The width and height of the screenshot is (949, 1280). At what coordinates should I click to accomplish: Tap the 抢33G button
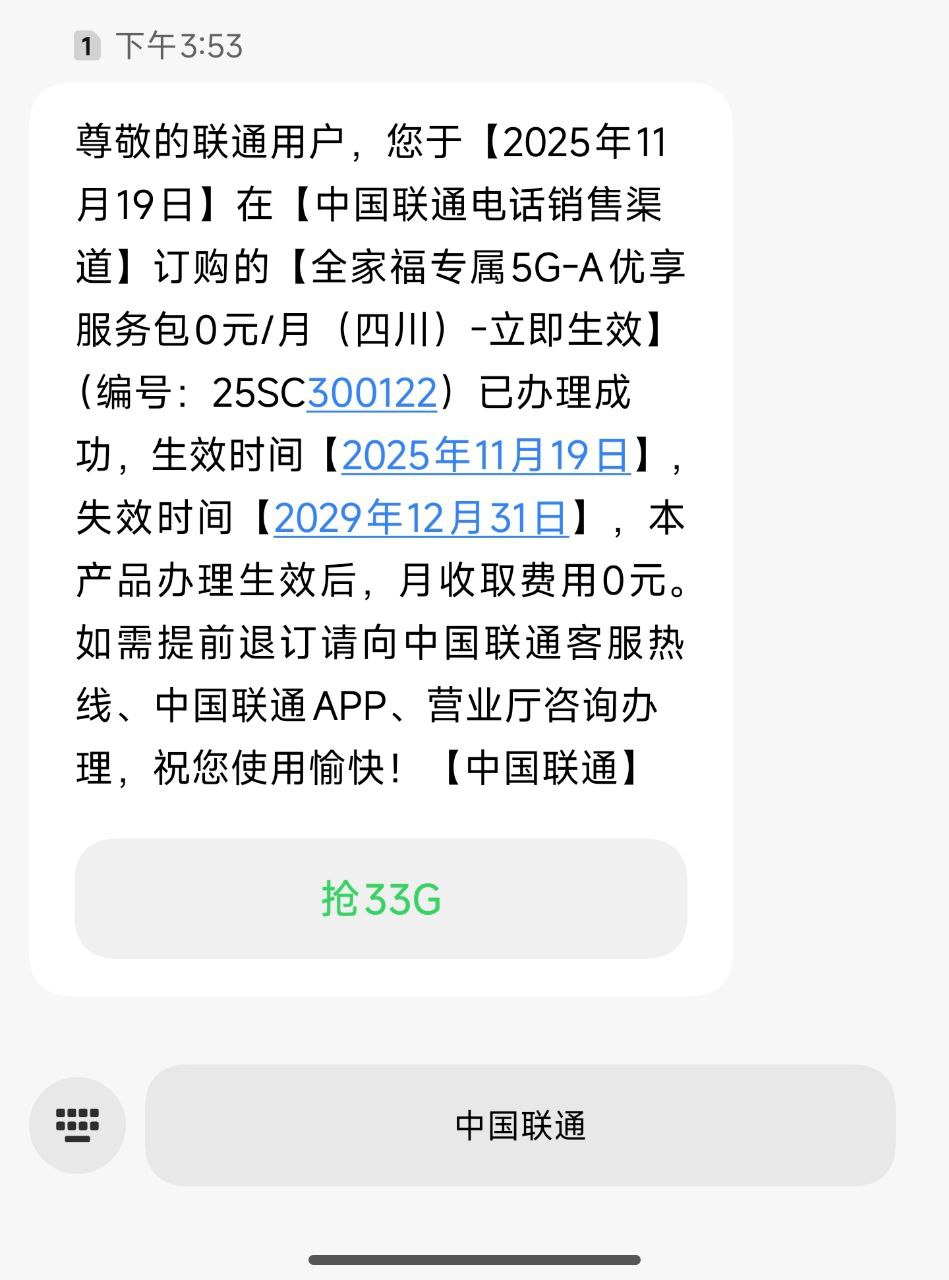click(380, 899)
